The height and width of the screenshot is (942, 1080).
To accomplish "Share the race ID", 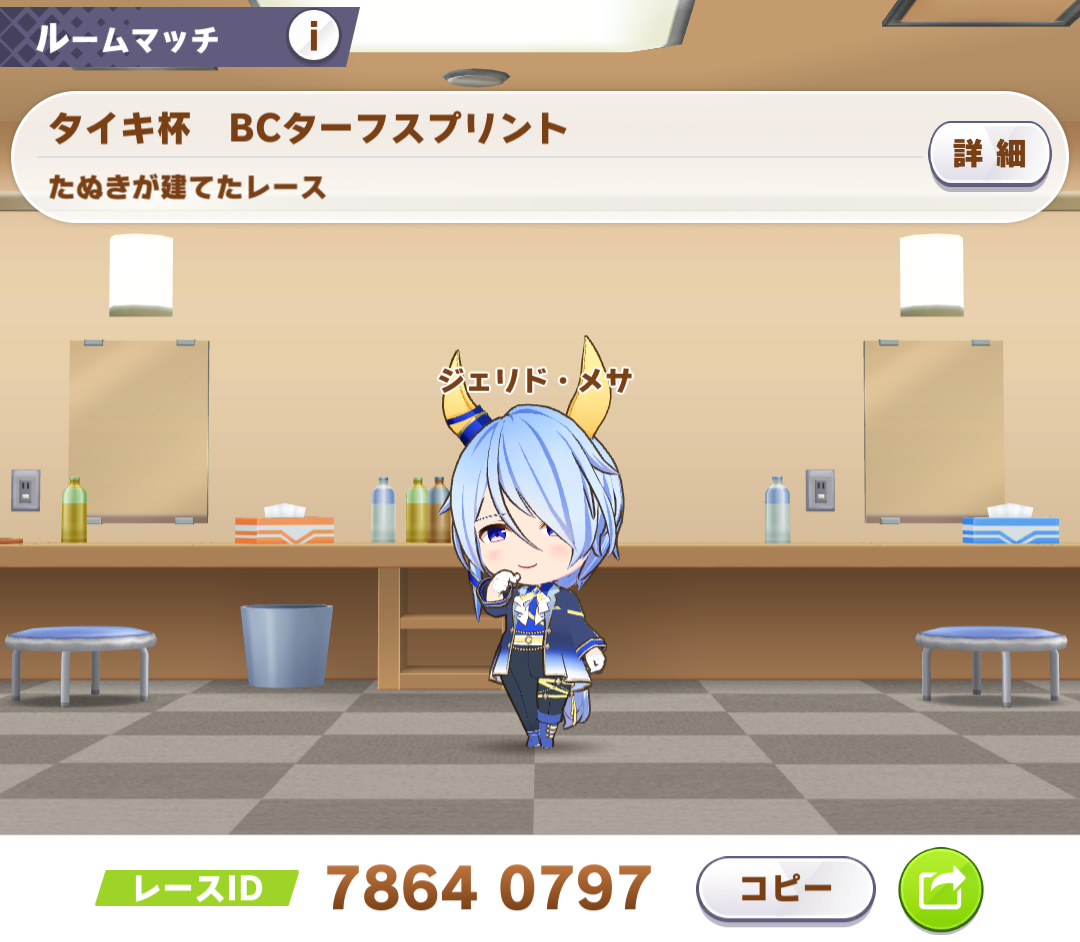I will [x=940, y=889].
